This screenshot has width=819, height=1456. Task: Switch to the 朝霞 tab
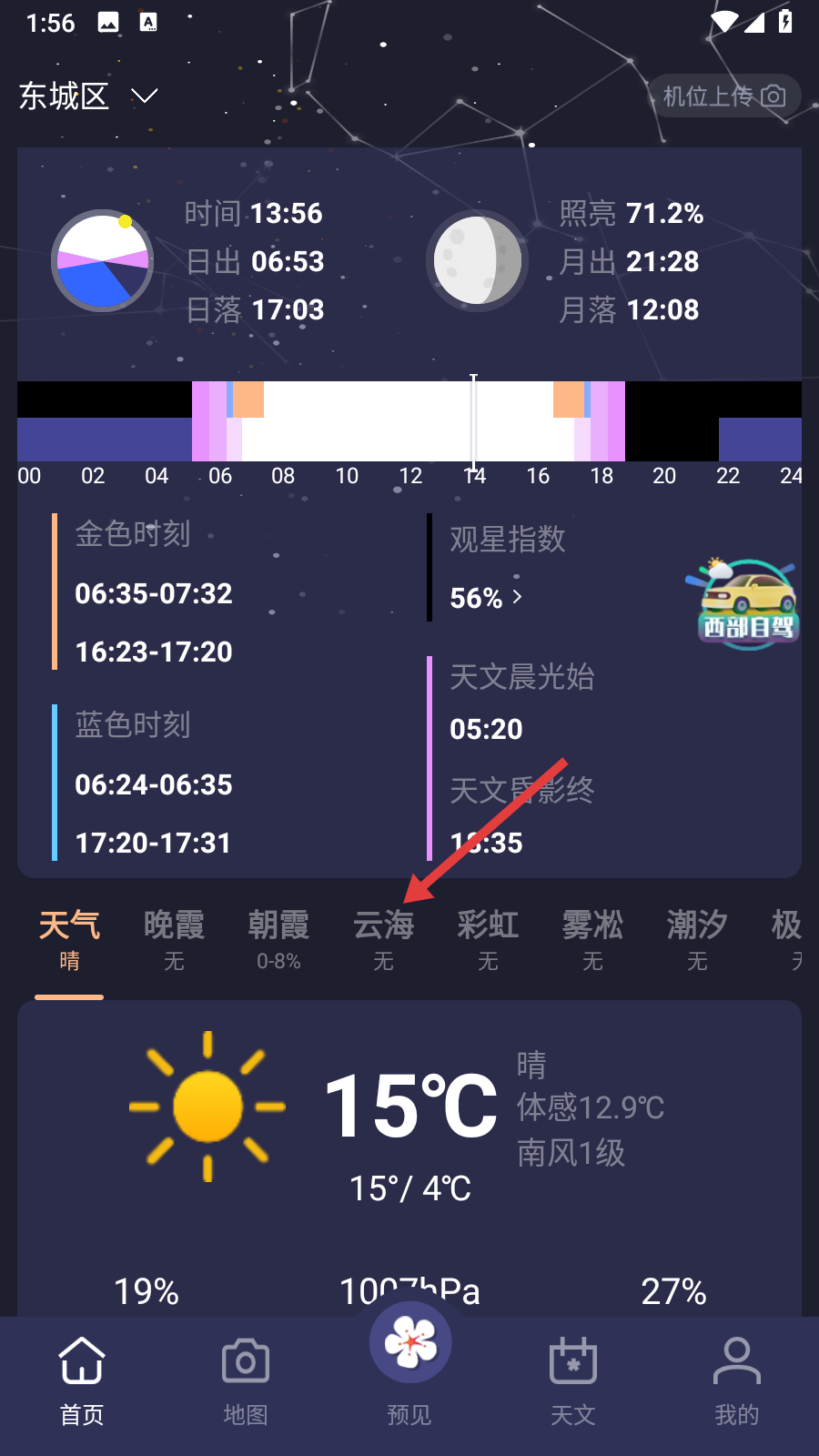point(278,940)
